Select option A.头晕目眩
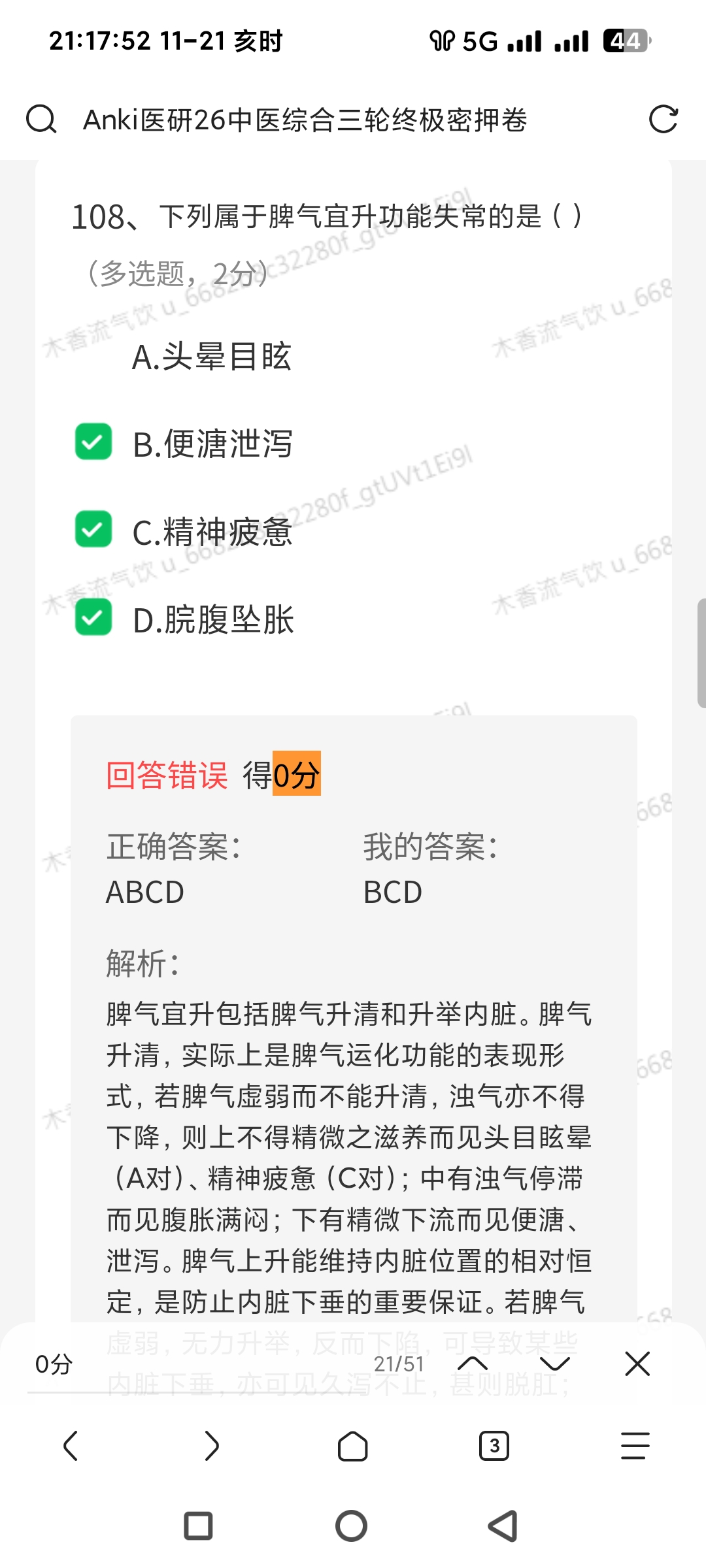This screenshot has width=706, height=1568. (211, 357)
